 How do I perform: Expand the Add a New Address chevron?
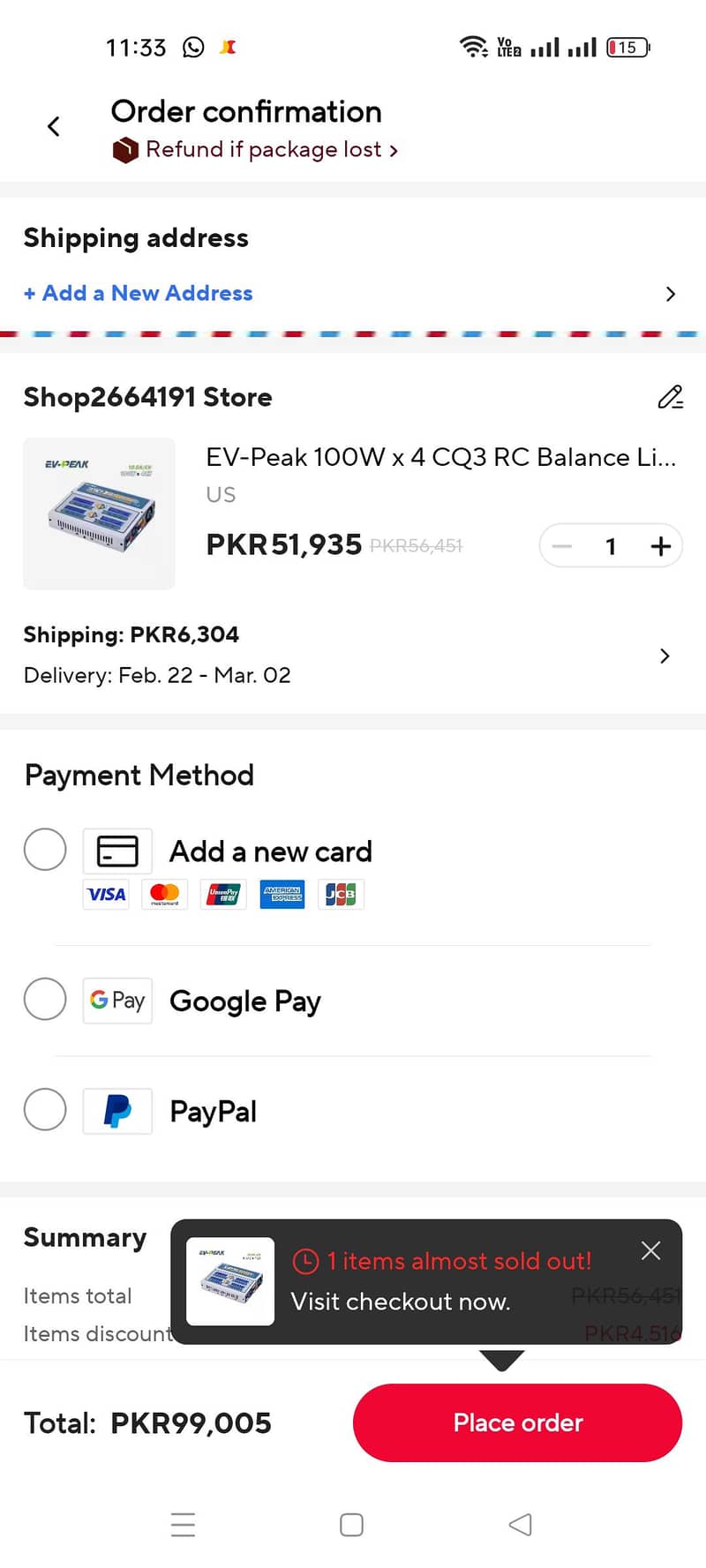pyautogui.click(x=670, y=294)
